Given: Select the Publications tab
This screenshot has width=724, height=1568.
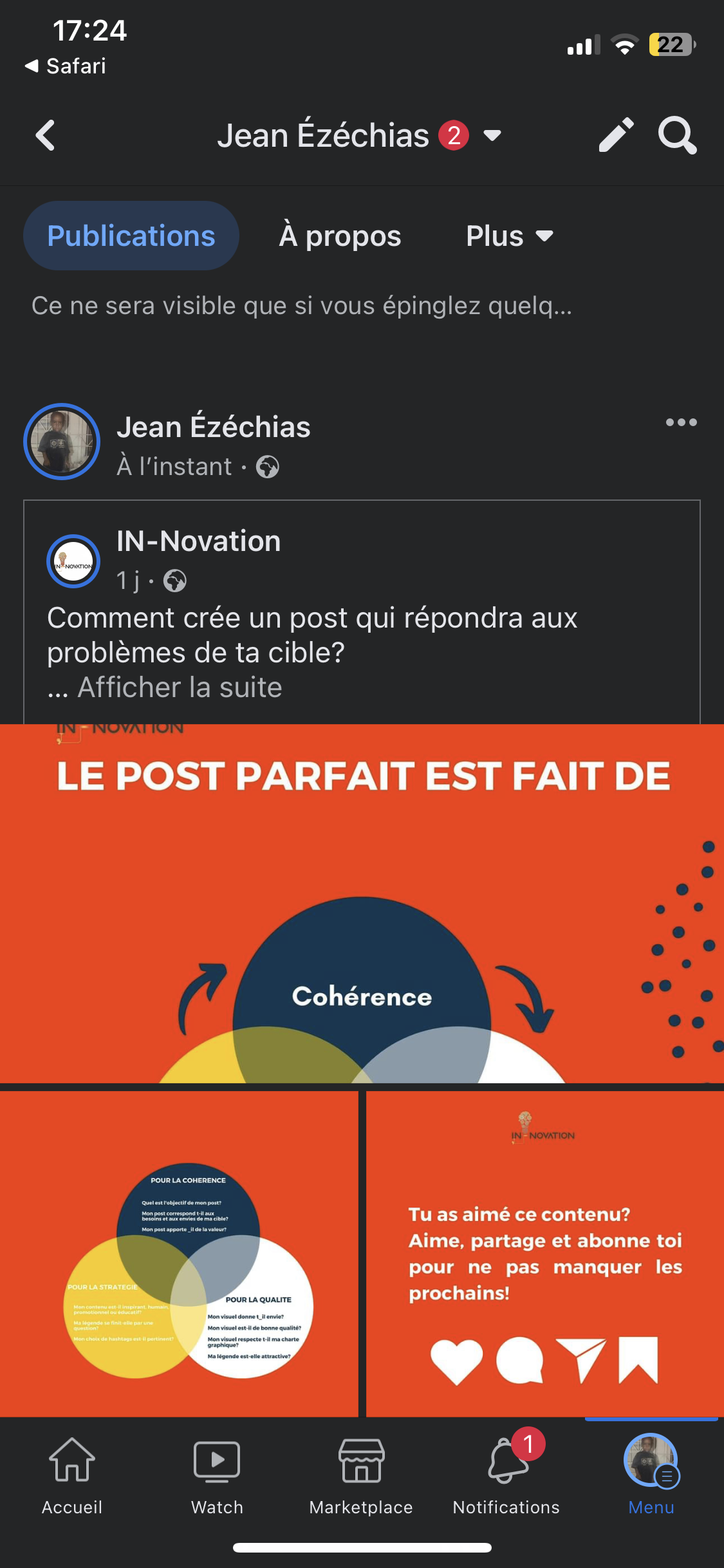Looking at the screenshot, I should click(x=131, y=236).
